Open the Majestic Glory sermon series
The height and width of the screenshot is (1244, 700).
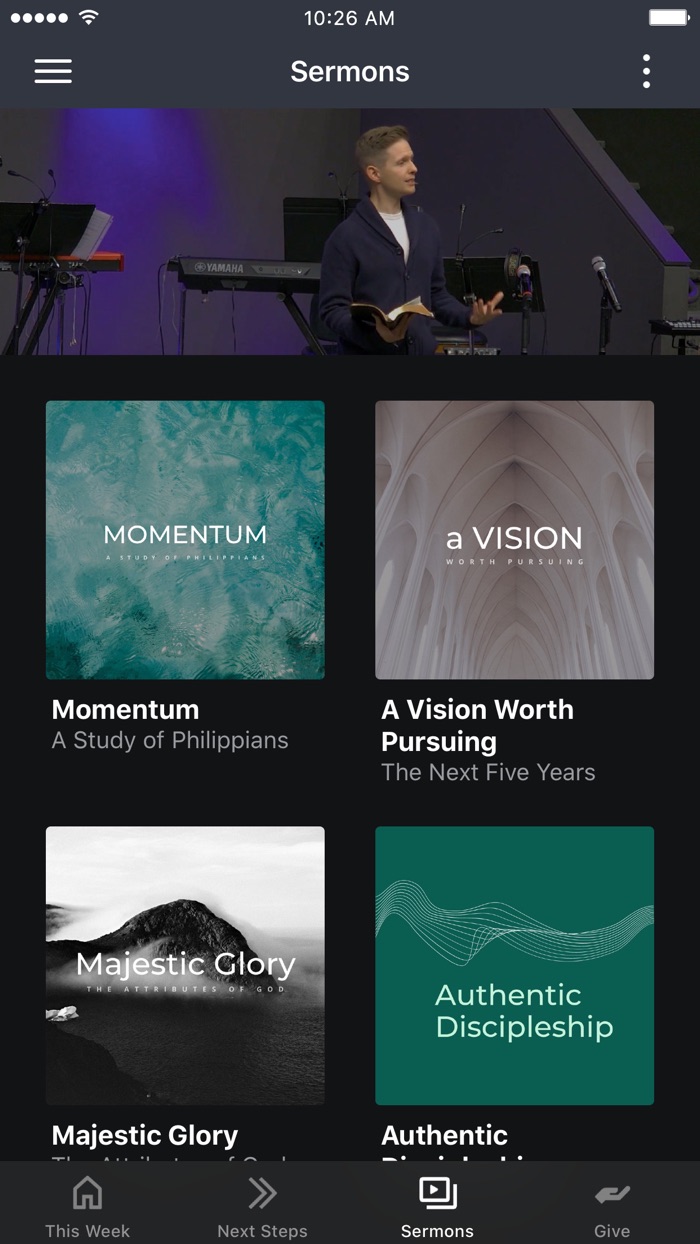185,965
